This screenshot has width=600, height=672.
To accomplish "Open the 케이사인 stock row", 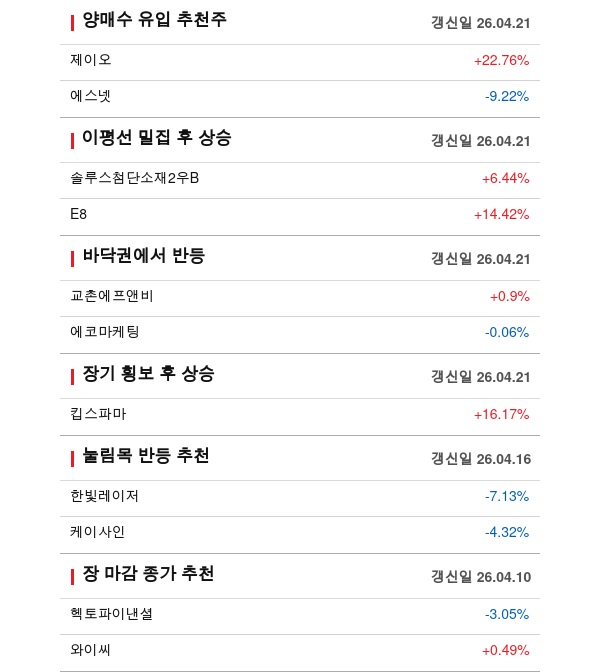I will (98, 532).
